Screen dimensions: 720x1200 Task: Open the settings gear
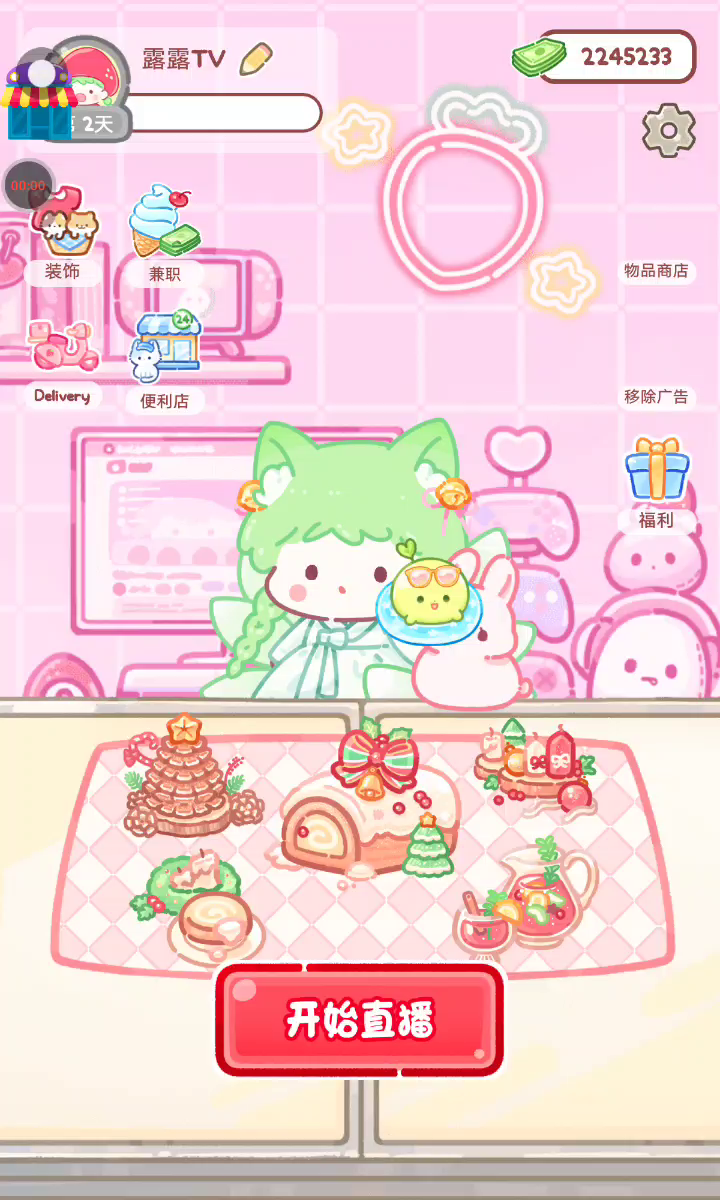click(668, 130)
